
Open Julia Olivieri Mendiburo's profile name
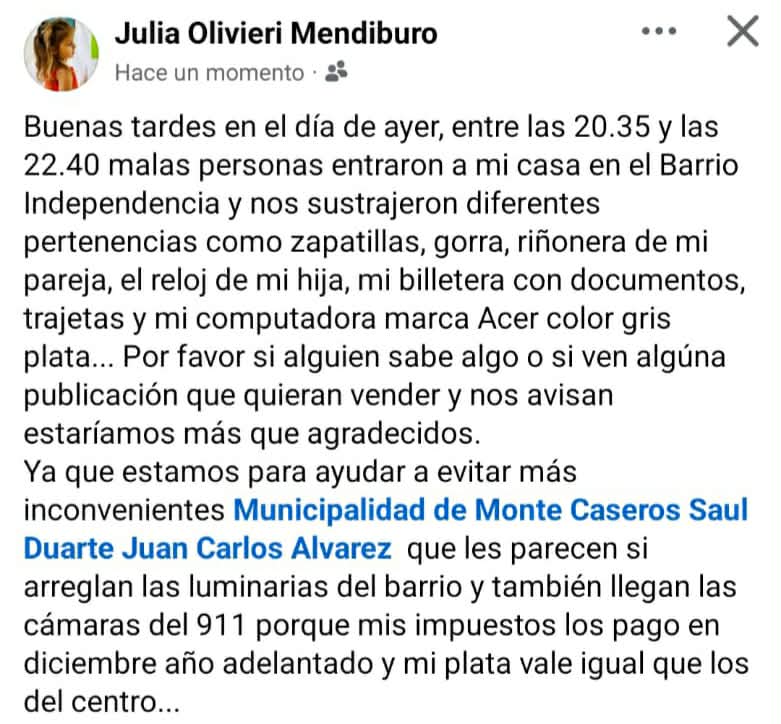[276, 33]
